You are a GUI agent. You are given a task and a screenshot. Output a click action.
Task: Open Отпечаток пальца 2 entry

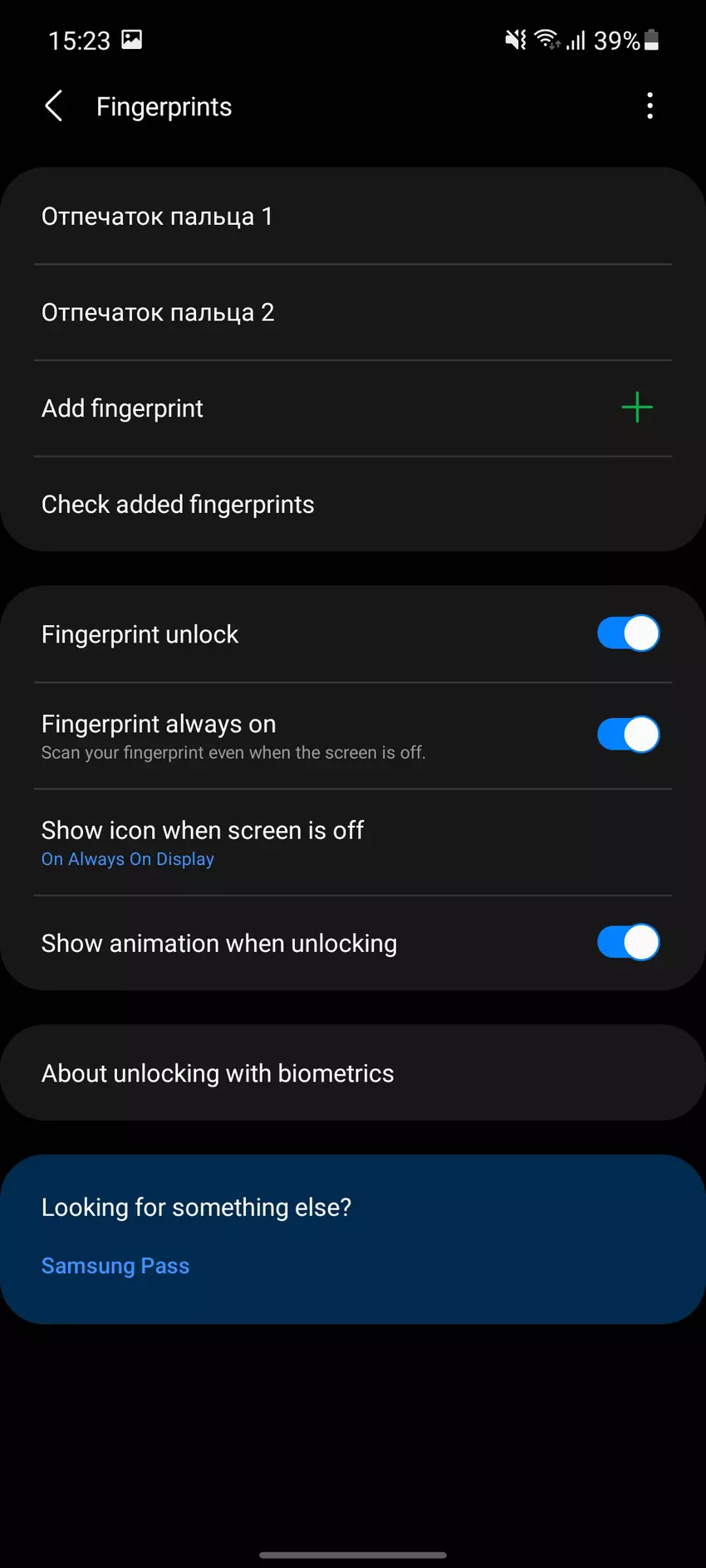[x=352, y=313]
